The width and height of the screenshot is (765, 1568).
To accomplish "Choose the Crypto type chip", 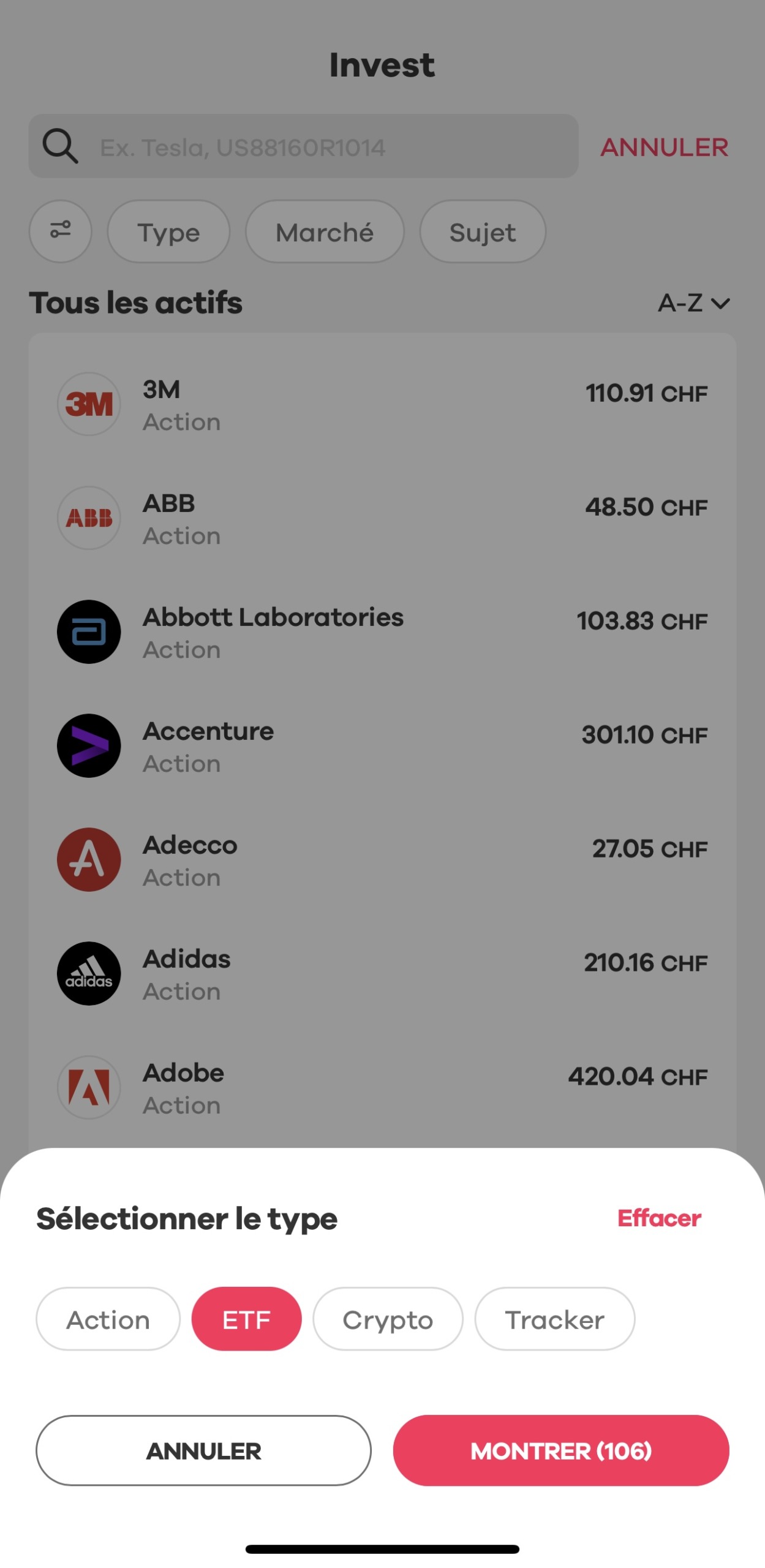I will [x=388, y=1319].
